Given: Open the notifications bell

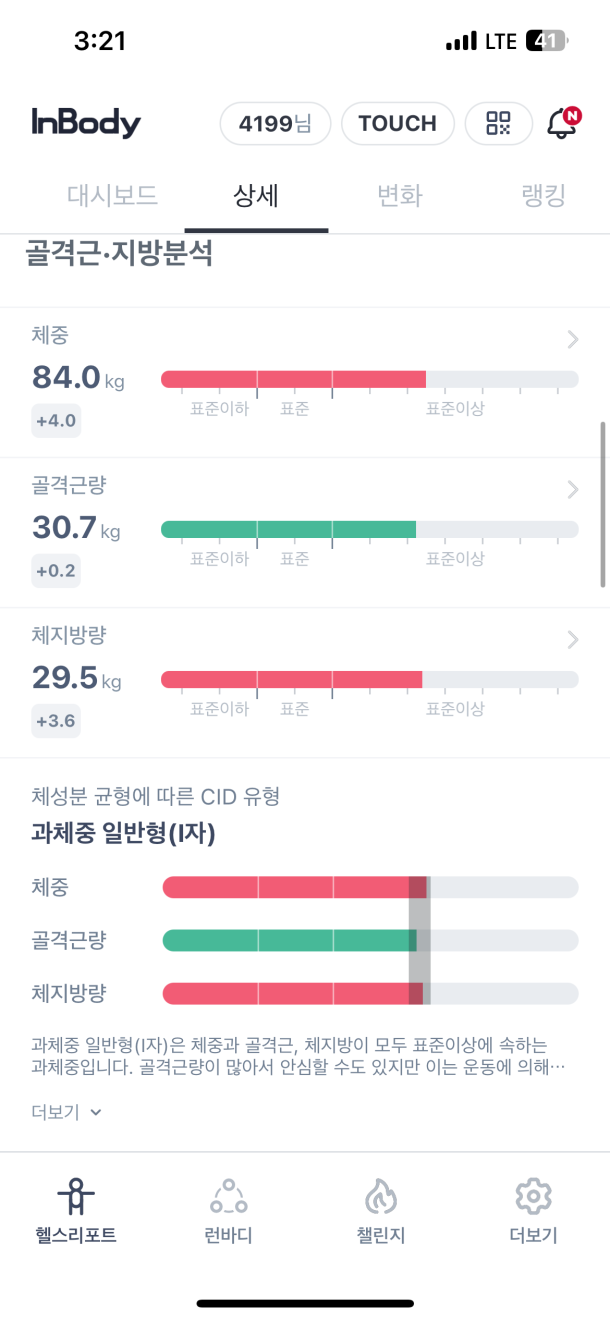Looking at the screenshot, I should point(562,124).
